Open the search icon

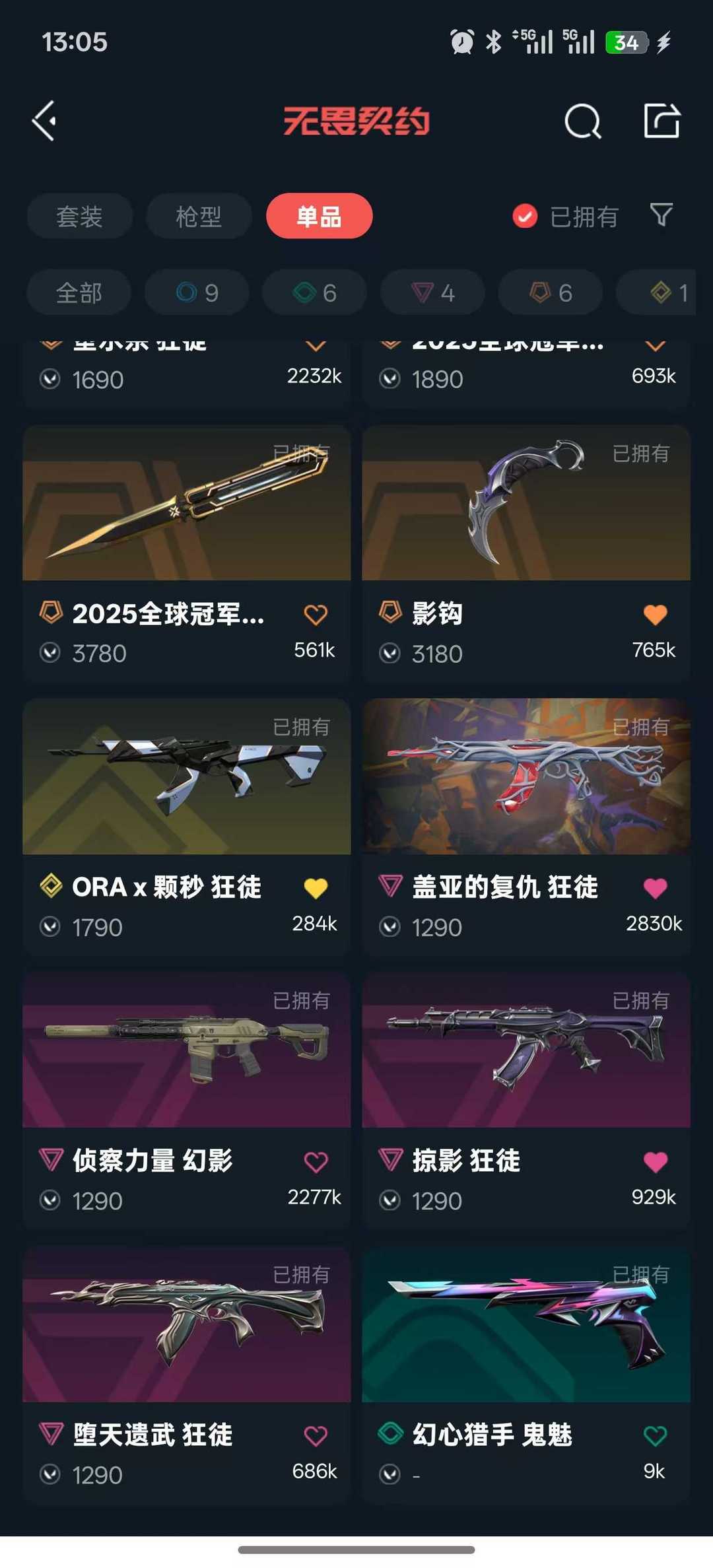[582, 121]
